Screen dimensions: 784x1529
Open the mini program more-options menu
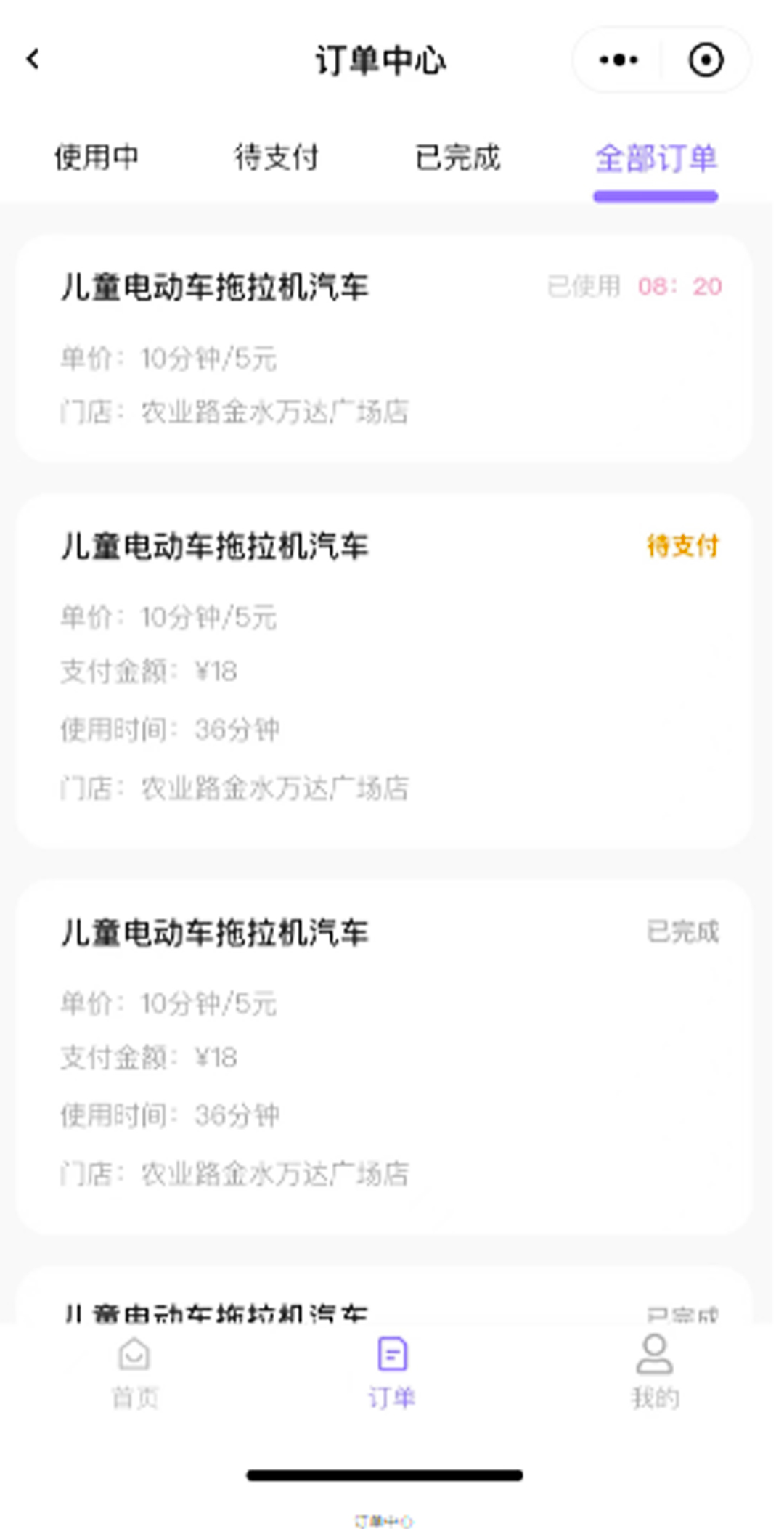click(618, 60)
